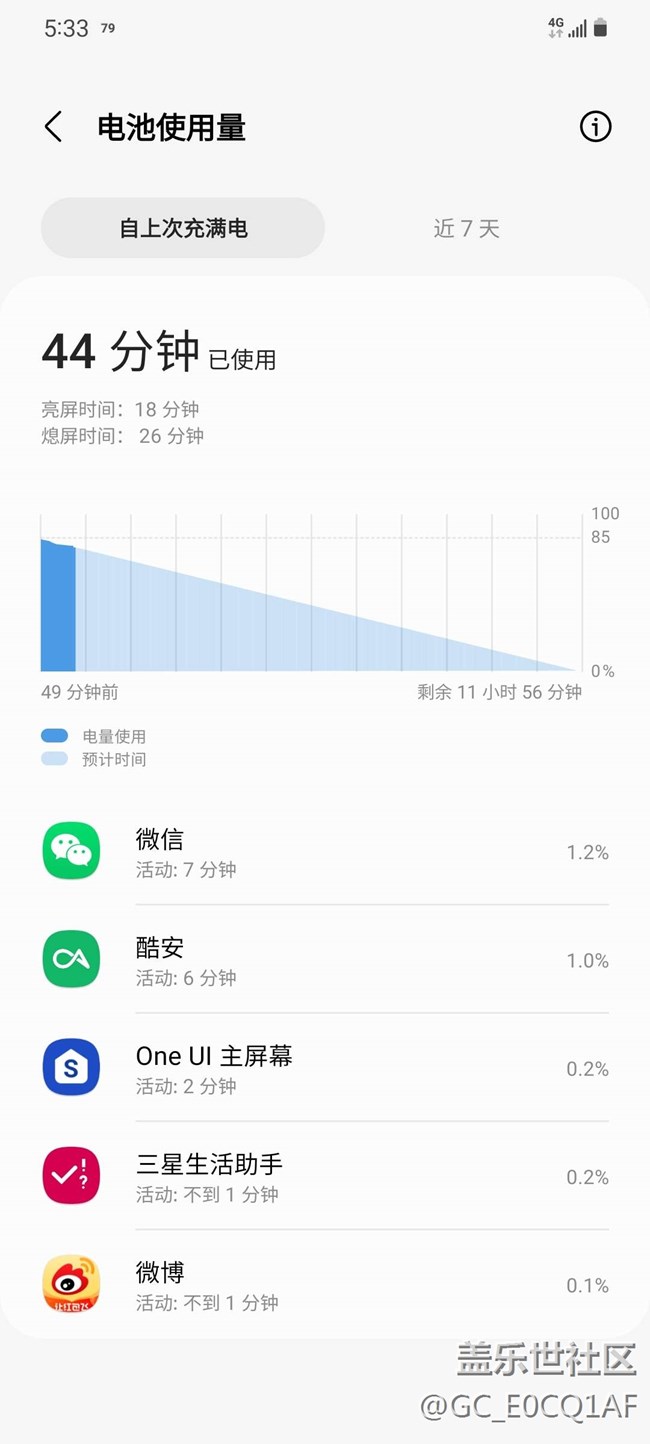The height and width of the screenshot is (1444, 650).
Task: Open the battery usage info icon
Action: 595,127
